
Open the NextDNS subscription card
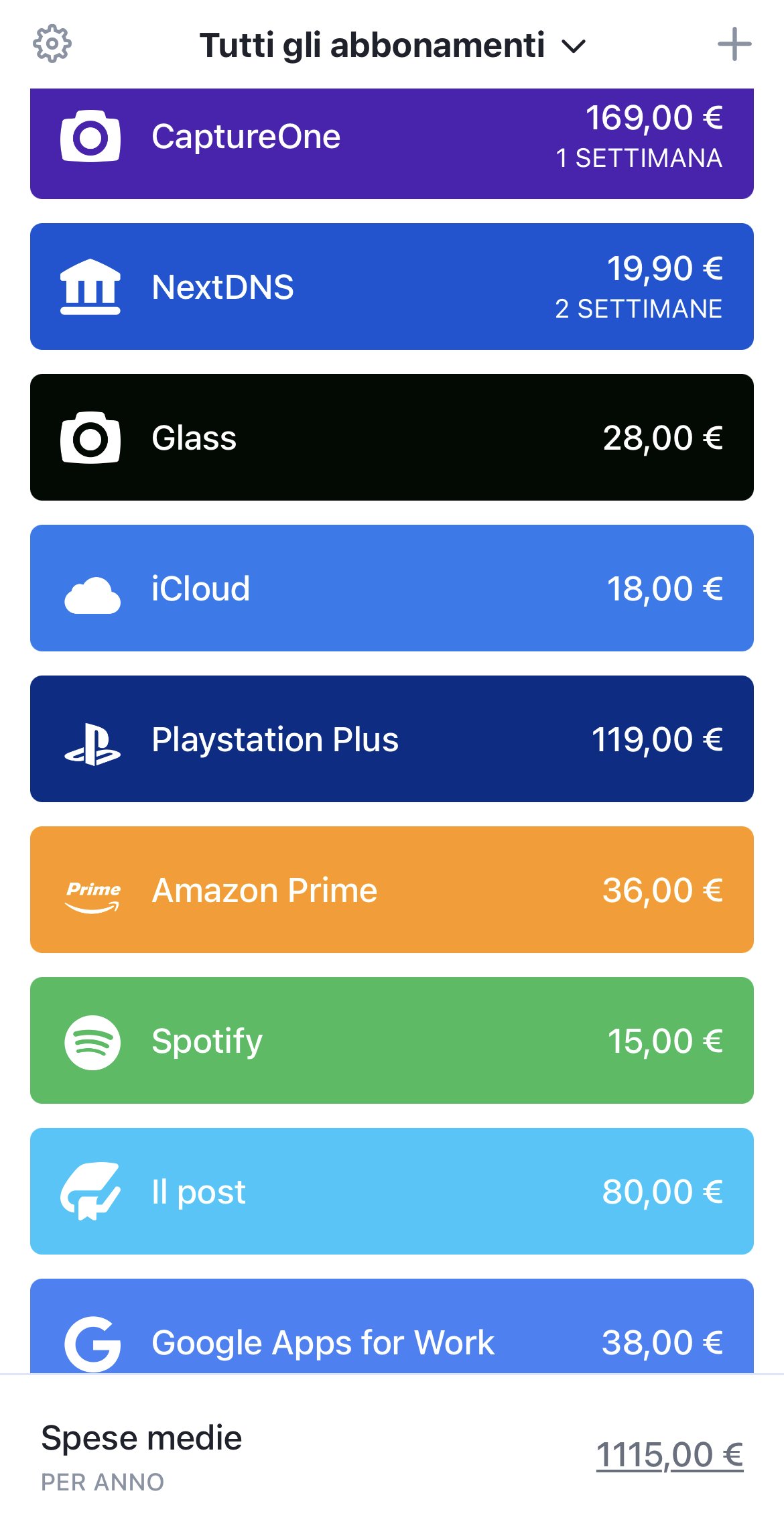click(392, 287)
